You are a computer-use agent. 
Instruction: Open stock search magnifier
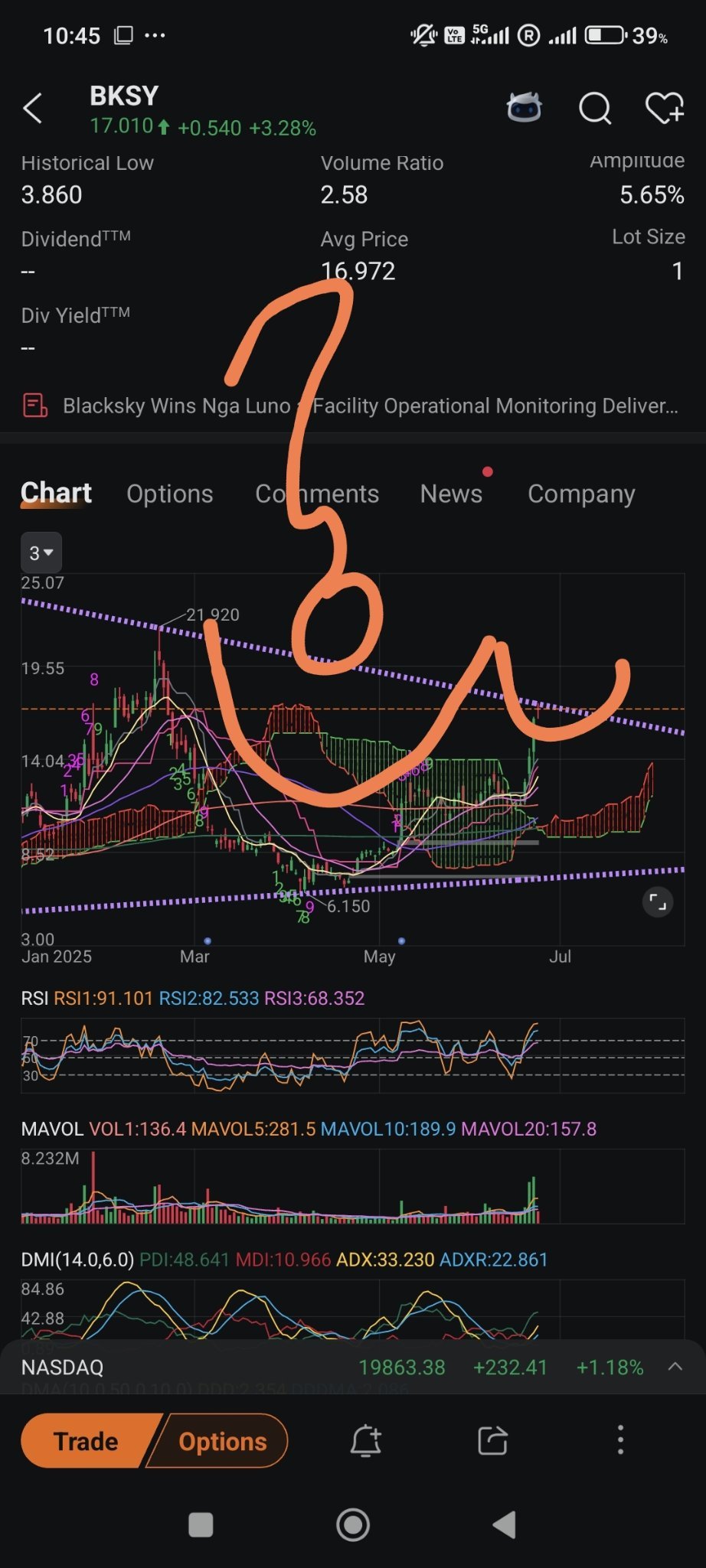(595, 109)
